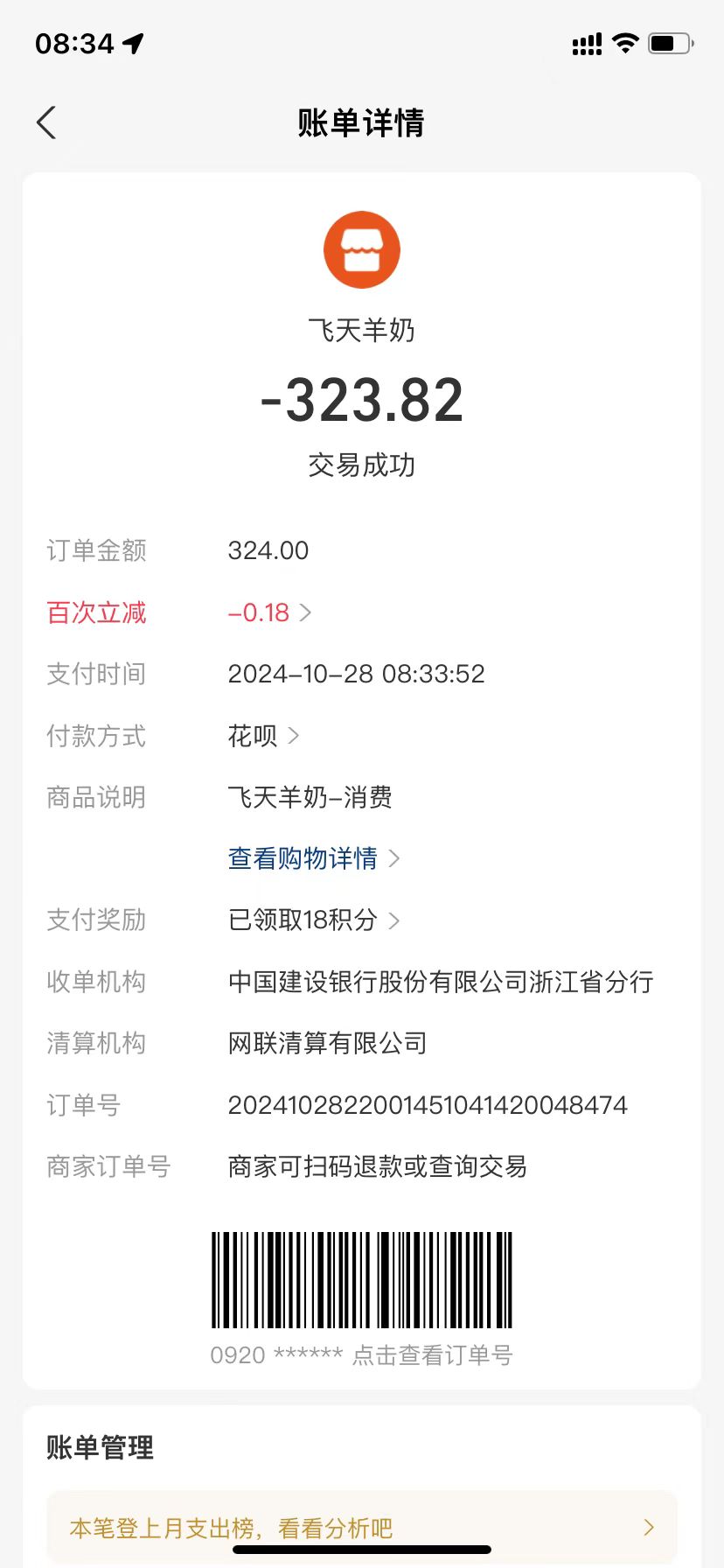
Task: Open 已领取18积分 reward details
Action: pos(312,920)
